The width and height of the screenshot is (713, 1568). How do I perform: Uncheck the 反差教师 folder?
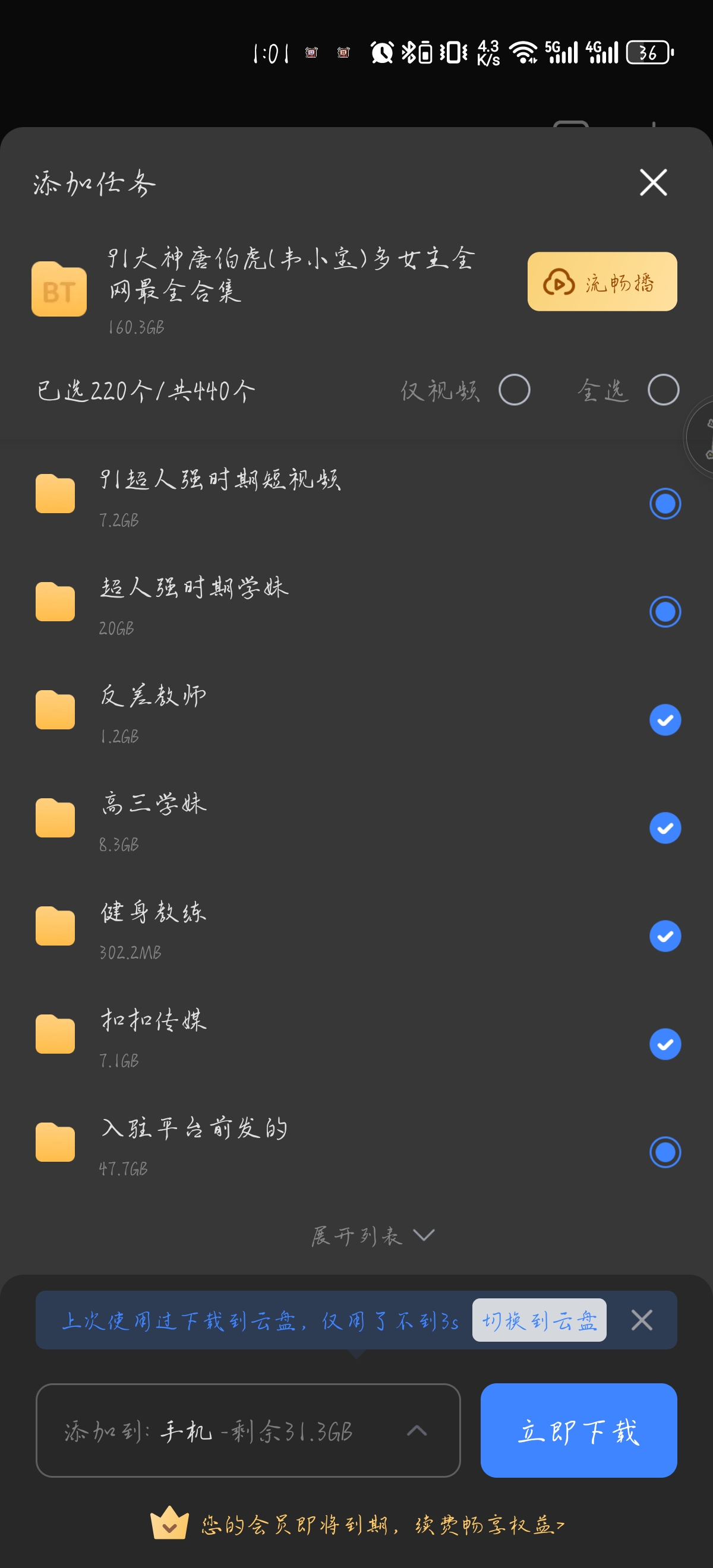665,720
